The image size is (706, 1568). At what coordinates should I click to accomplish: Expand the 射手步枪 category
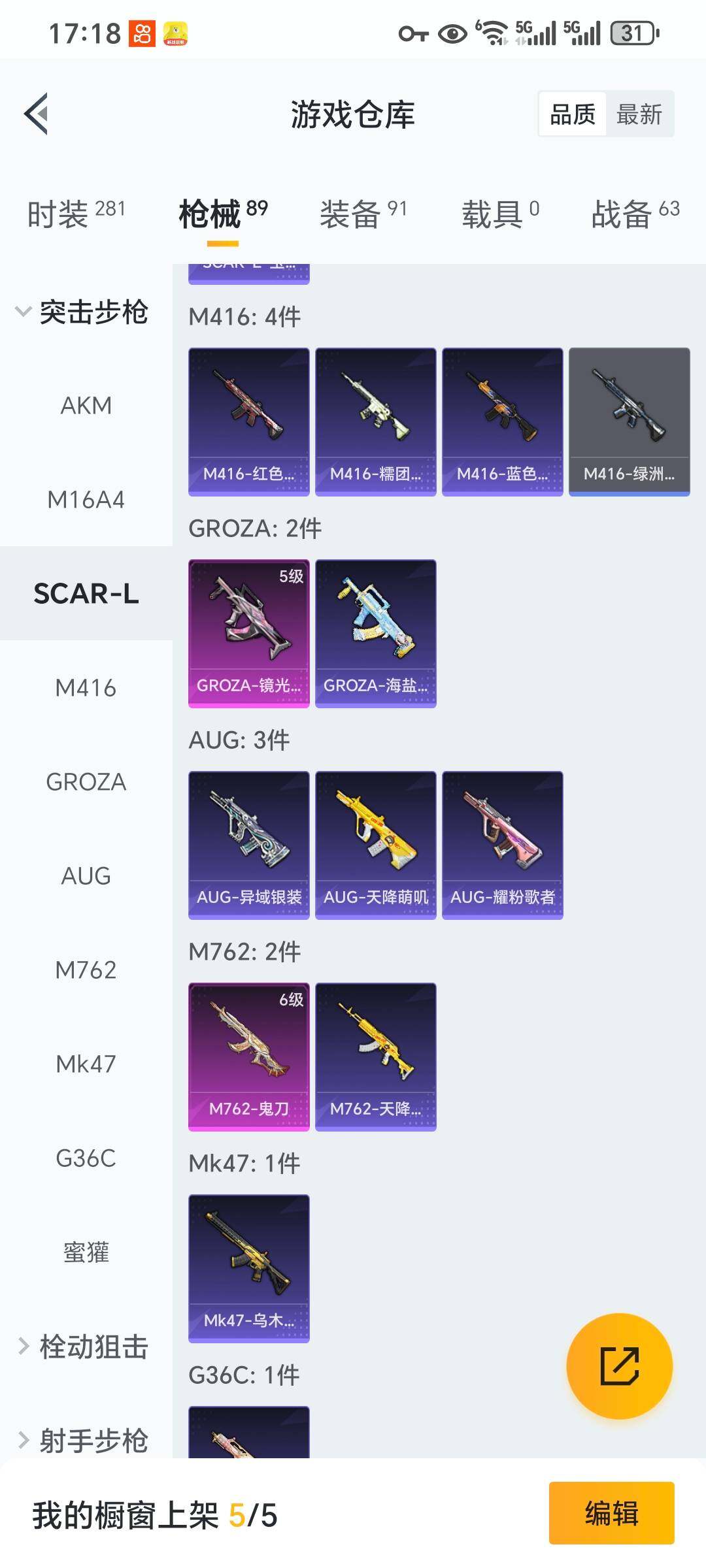pos(85,1441)
